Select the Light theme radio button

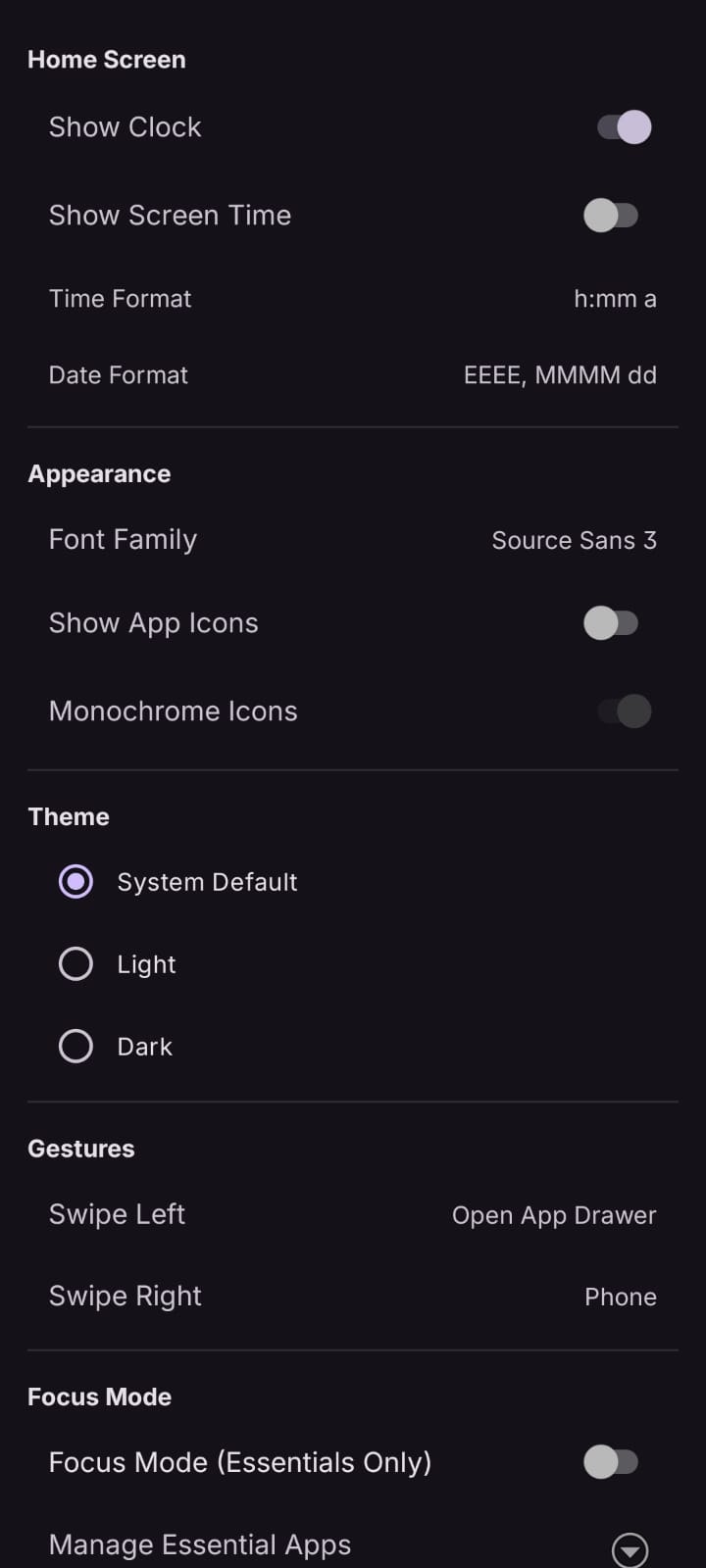[x=76, y=963]
